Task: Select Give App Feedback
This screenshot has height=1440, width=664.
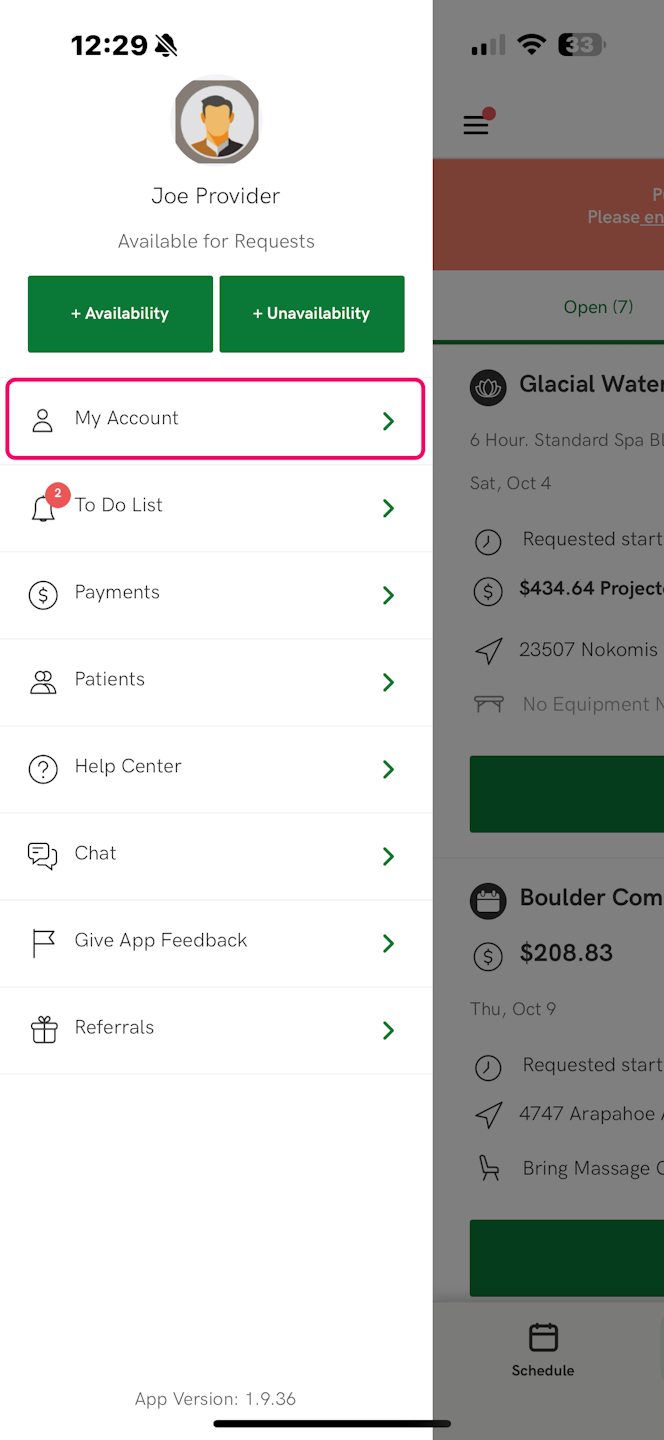Action: tap(215, 941)
